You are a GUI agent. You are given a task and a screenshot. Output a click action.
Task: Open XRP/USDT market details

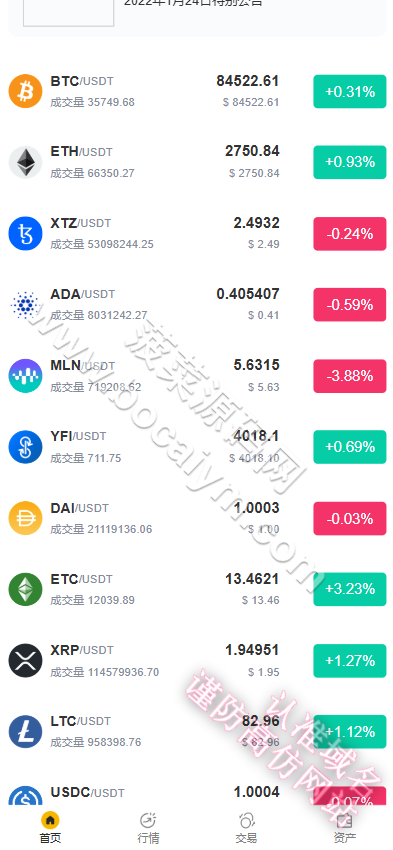coord(197,660)
